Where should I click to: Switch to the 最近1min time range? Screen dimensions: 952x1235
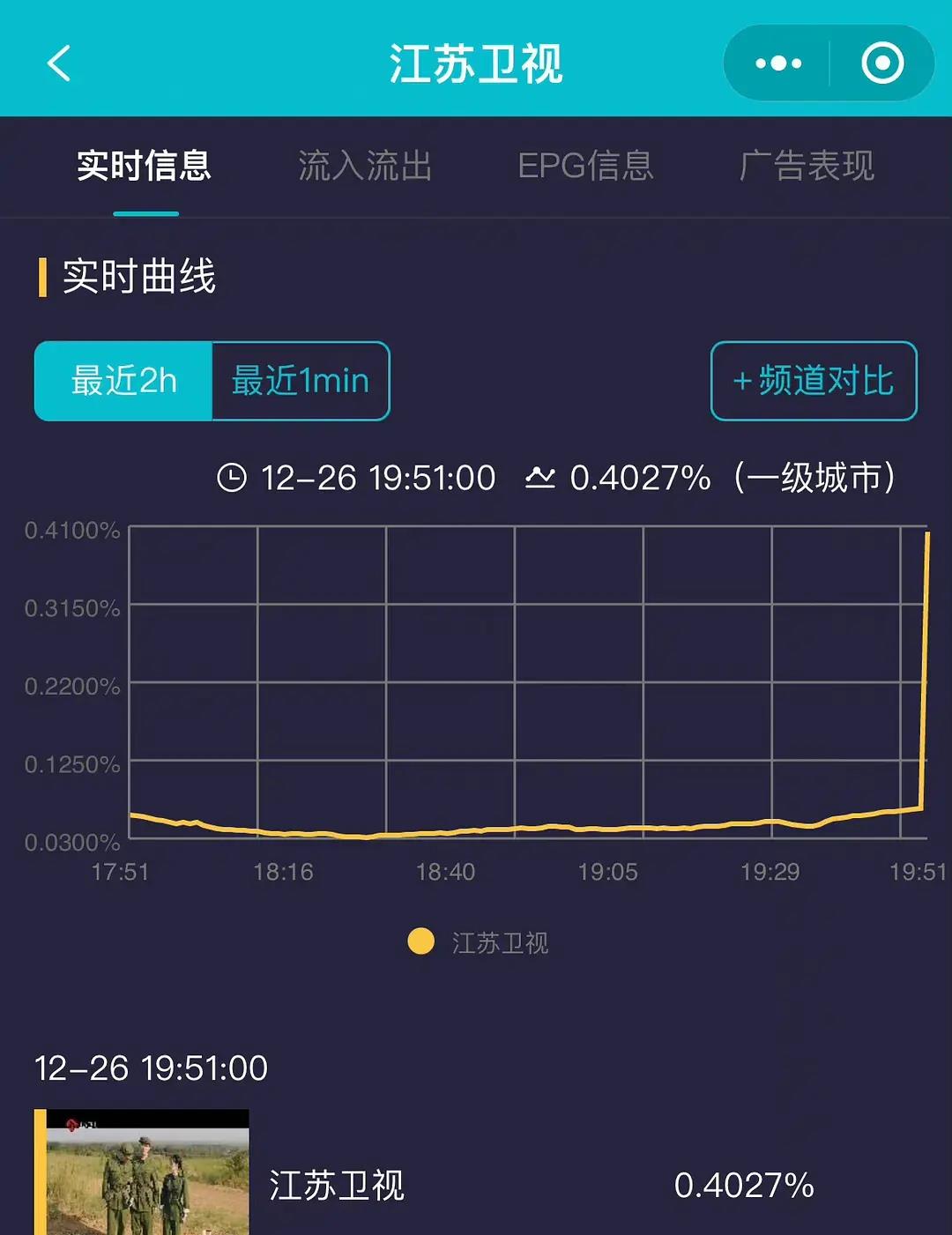tap(299, 380)
